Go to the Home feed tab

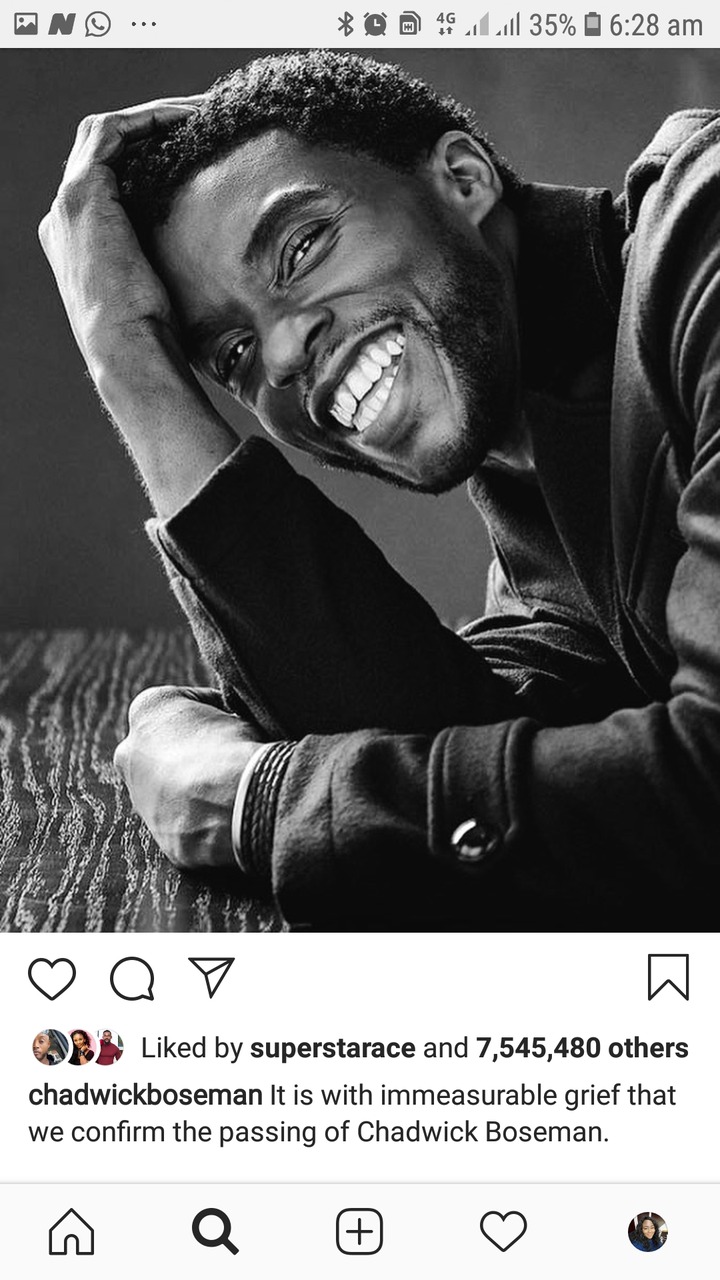(72, 1232)
